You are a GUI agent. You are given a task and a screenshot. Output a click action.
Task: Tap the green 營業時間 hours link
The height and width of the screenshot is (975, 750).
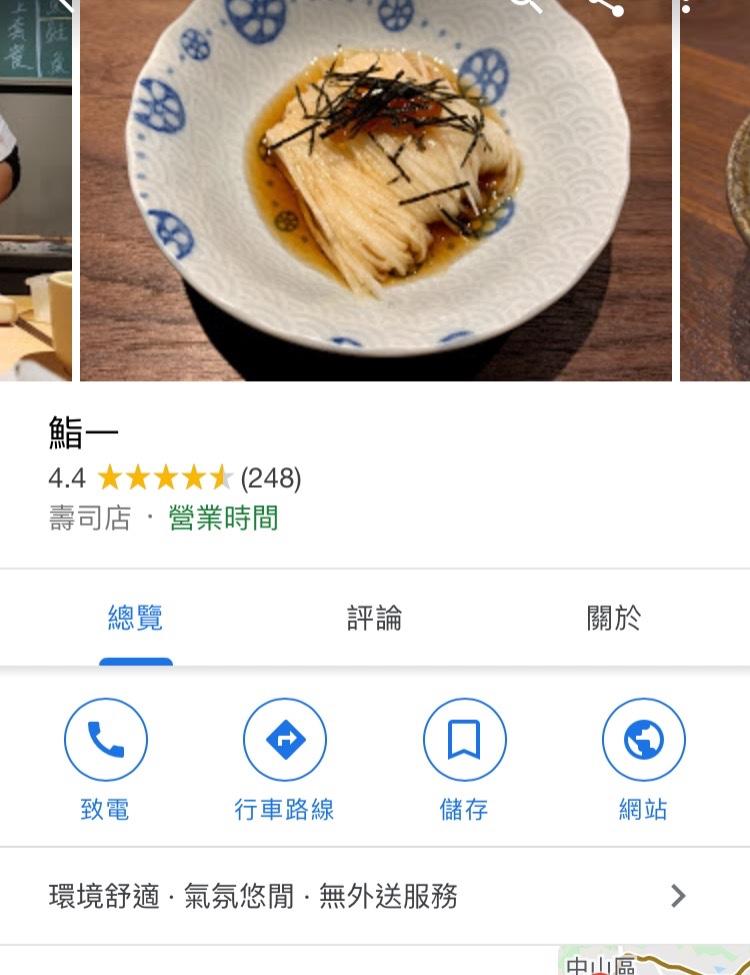tap(223, 518)
